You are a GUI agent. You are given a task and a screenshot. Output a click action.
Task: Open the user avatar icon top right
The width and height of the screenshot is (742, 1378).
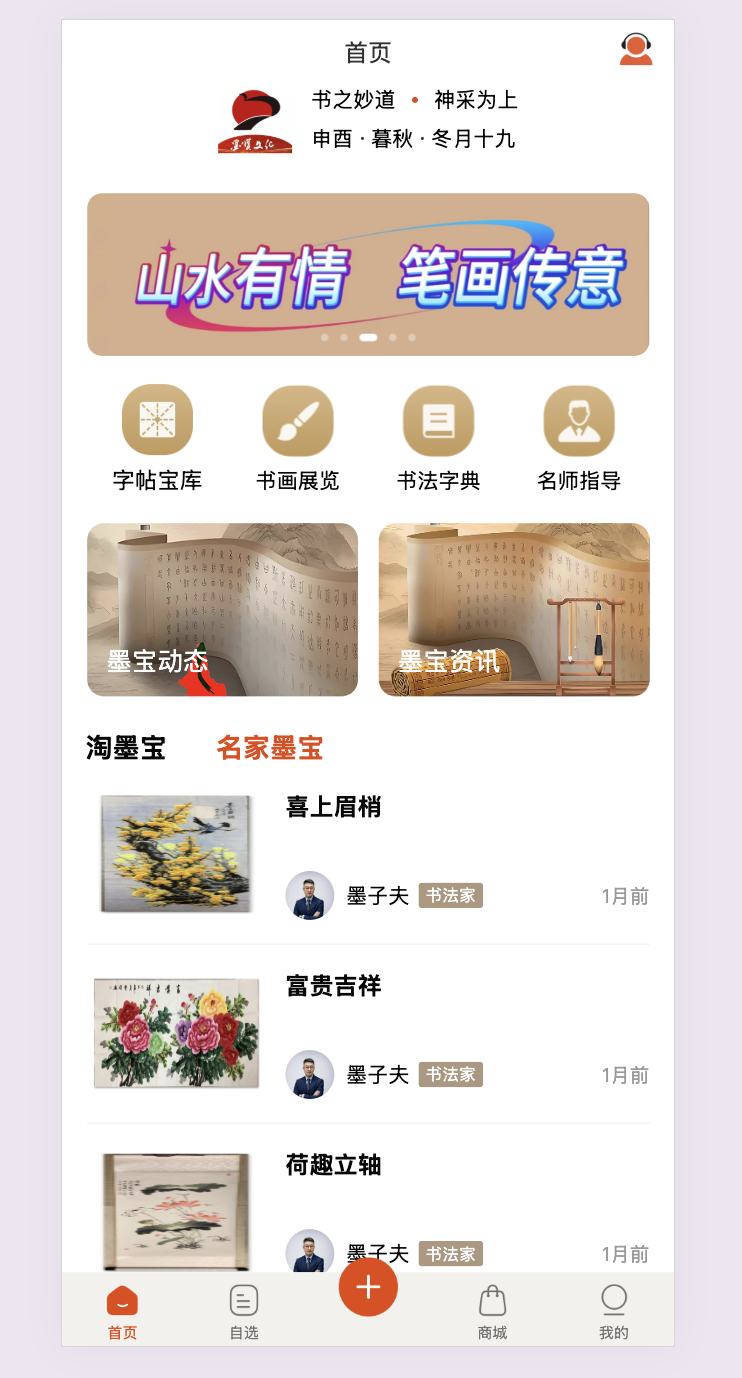click(634, 48)
